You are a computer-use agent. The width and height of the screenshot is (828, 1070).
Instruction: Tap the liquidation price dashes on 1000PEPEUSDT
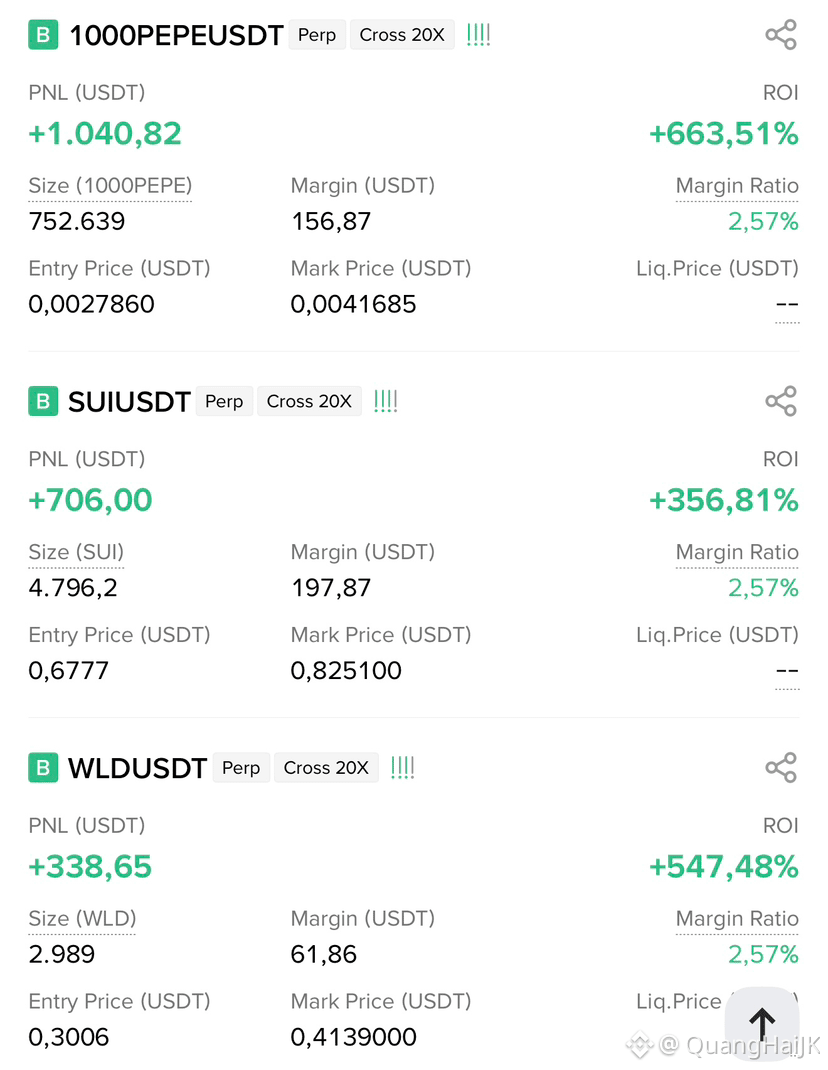787,306
